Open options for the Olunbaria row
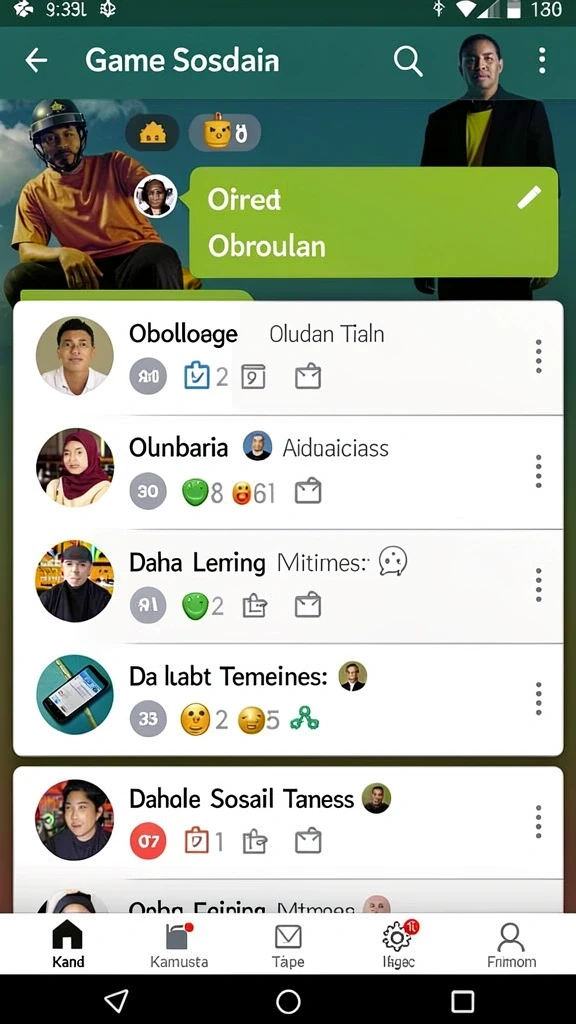Viewport: 576px width, 1024px height. click(538, 471)
